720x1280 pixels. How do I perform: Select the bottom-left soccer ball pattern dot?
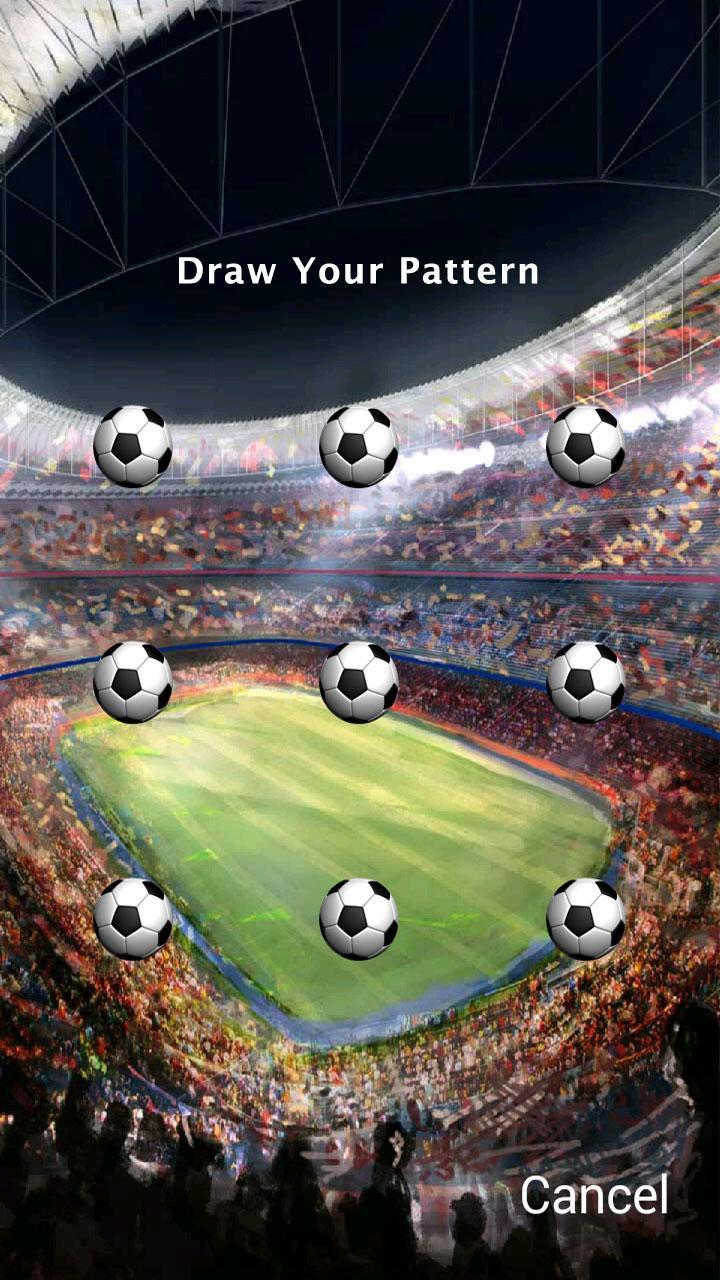[x=133, y=918]
